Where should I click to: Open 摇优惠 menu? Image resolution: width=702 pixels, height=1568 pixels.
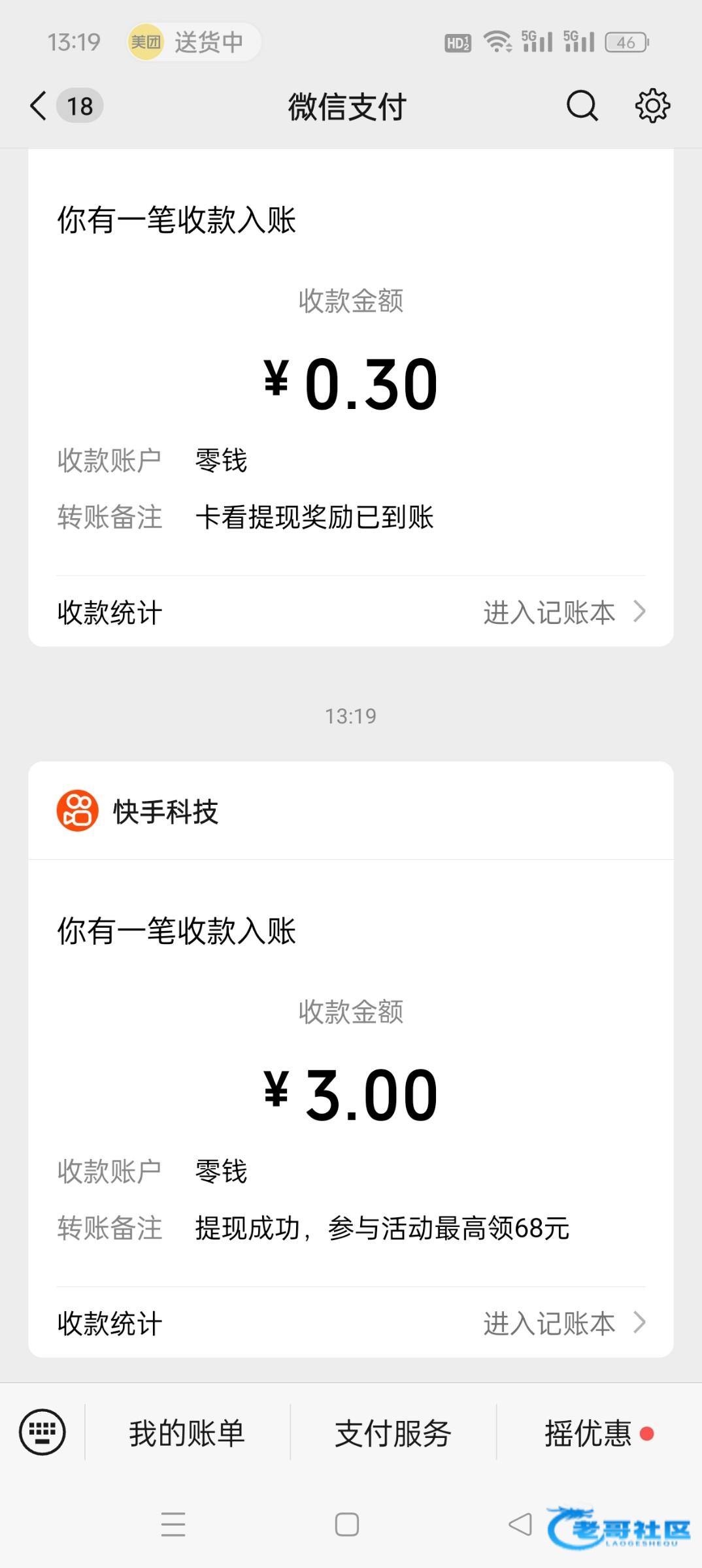pyautogui.click(x=599, y=1433)
